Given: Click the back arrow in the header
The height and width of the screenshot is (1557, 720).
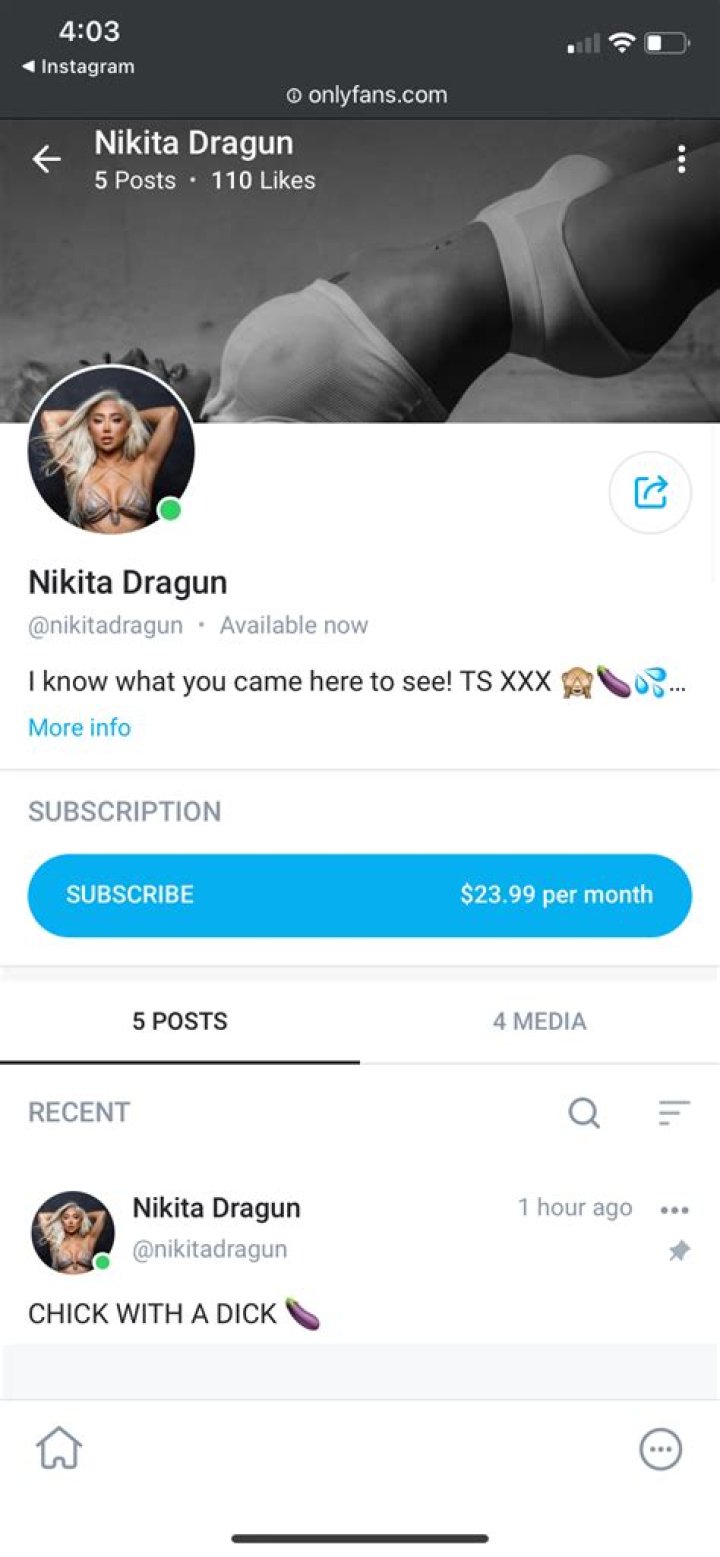Looking at the screenshot, I should [47, 159].
